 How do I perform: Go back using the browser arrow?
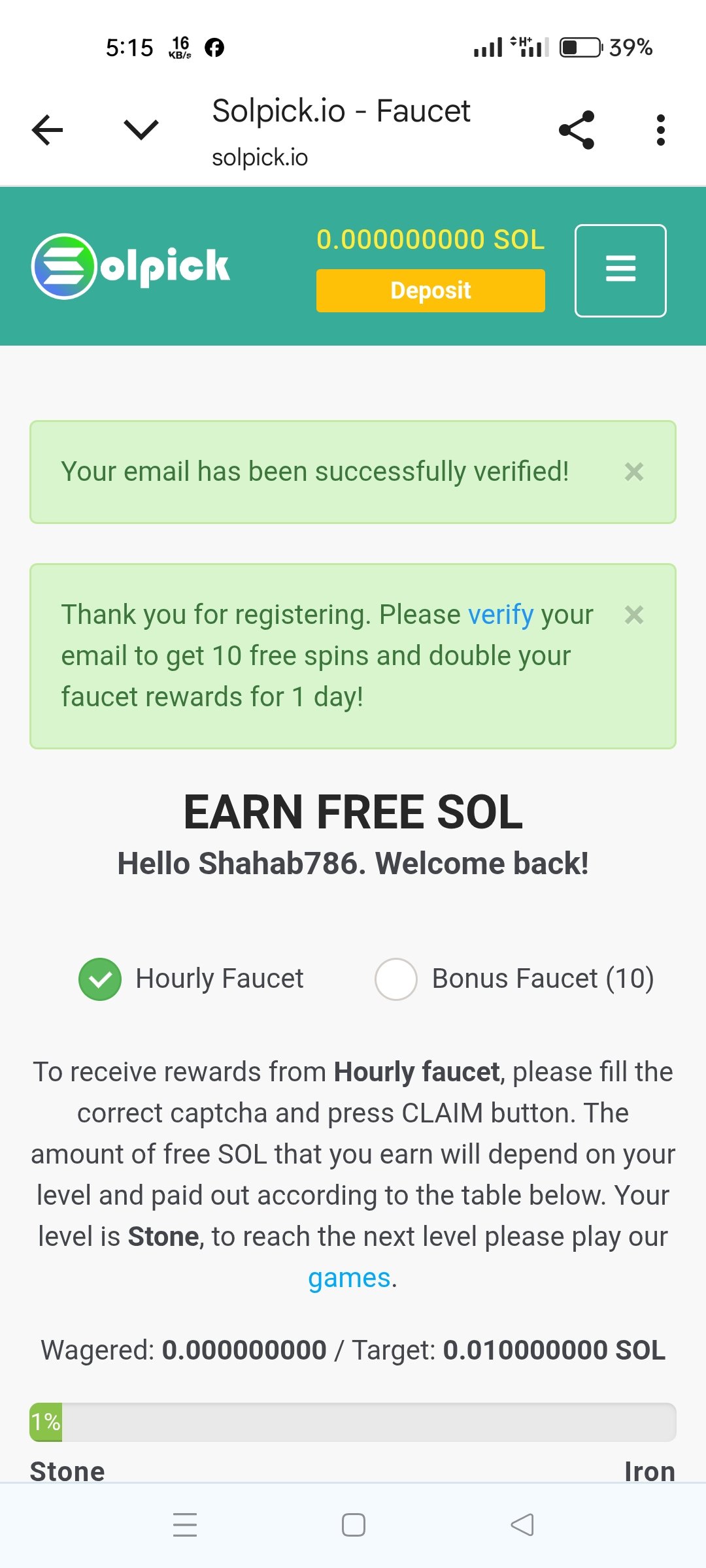(48, 129)
